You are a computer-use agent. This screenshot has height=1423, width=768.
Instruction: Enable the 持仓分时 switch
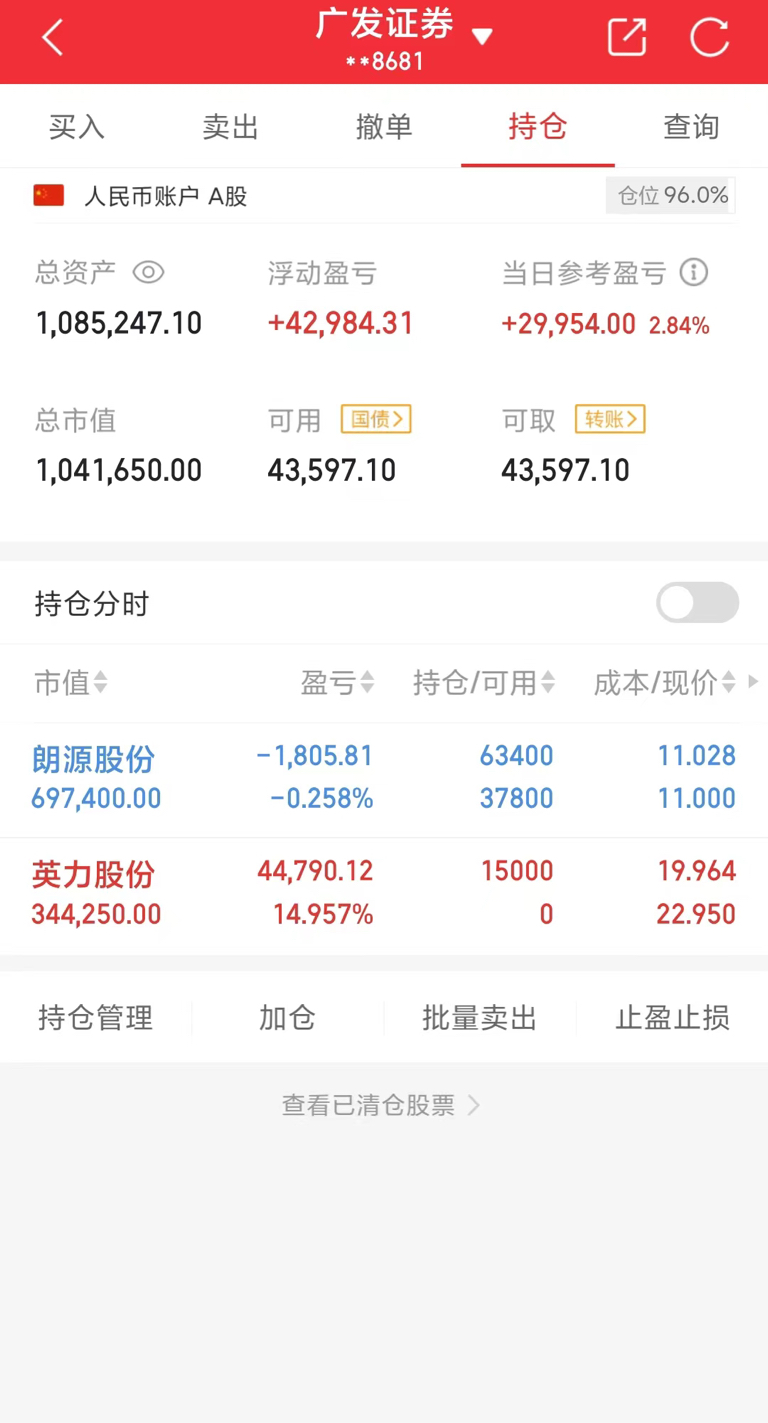pos(697,603)
